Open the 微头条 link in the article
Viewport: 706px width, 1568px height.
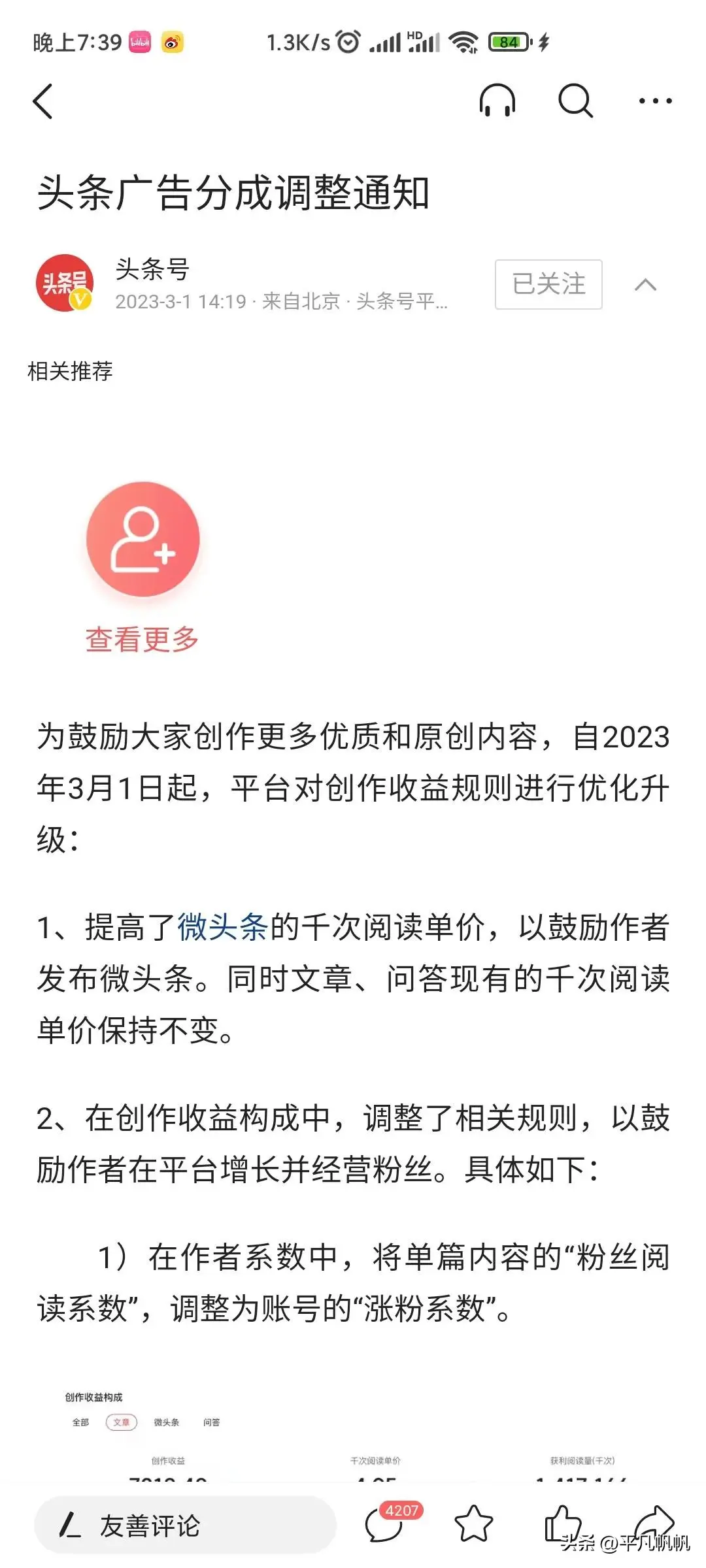(223, 928)
